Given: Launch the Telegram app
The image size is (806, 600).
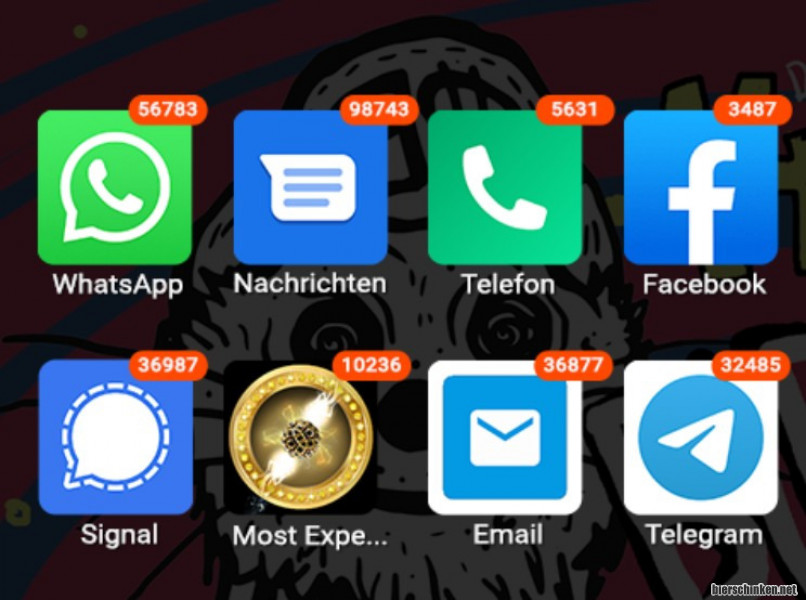Looking at the screenshot, I should click(x=701, y=437).
